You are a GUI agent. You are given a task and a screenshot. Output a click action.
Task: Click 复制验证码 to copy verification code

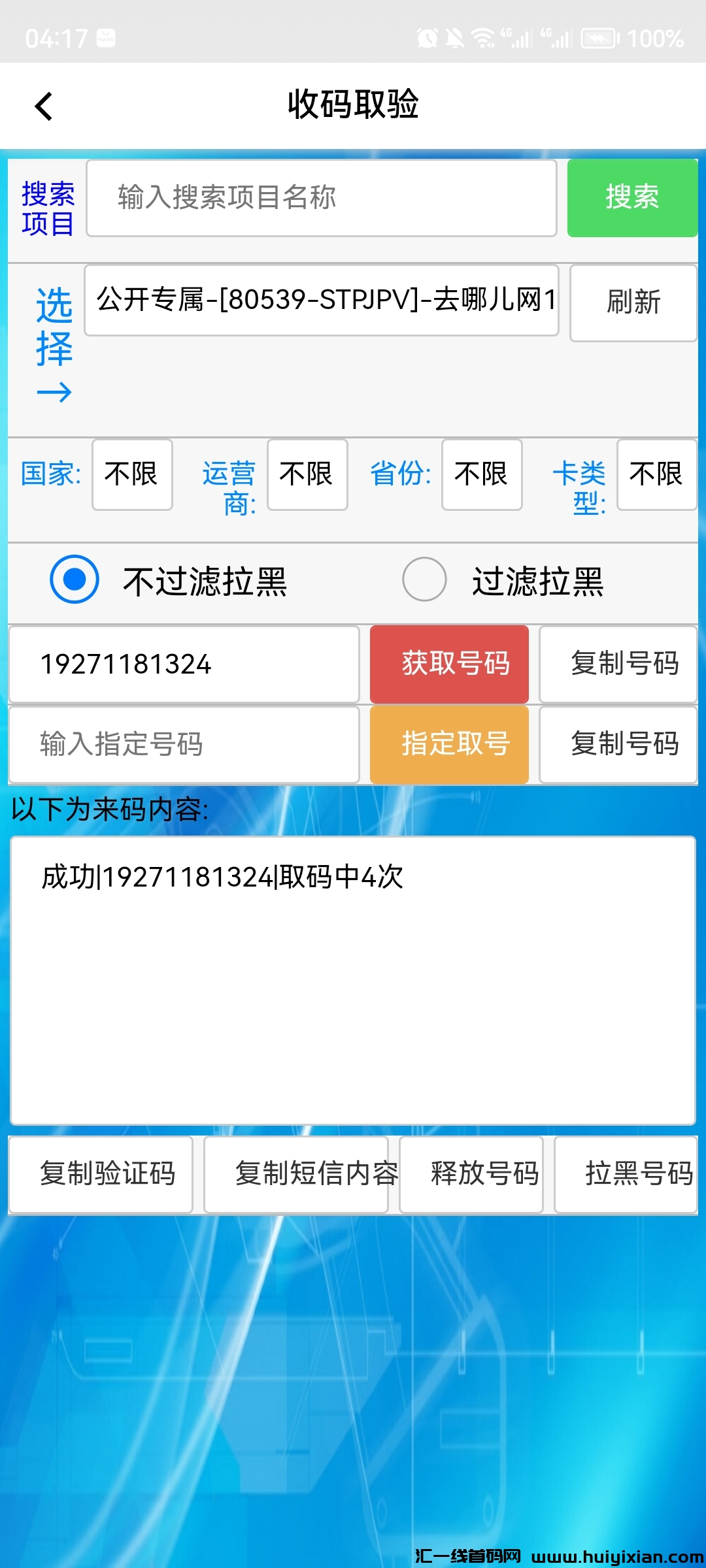coord(101,1174)
